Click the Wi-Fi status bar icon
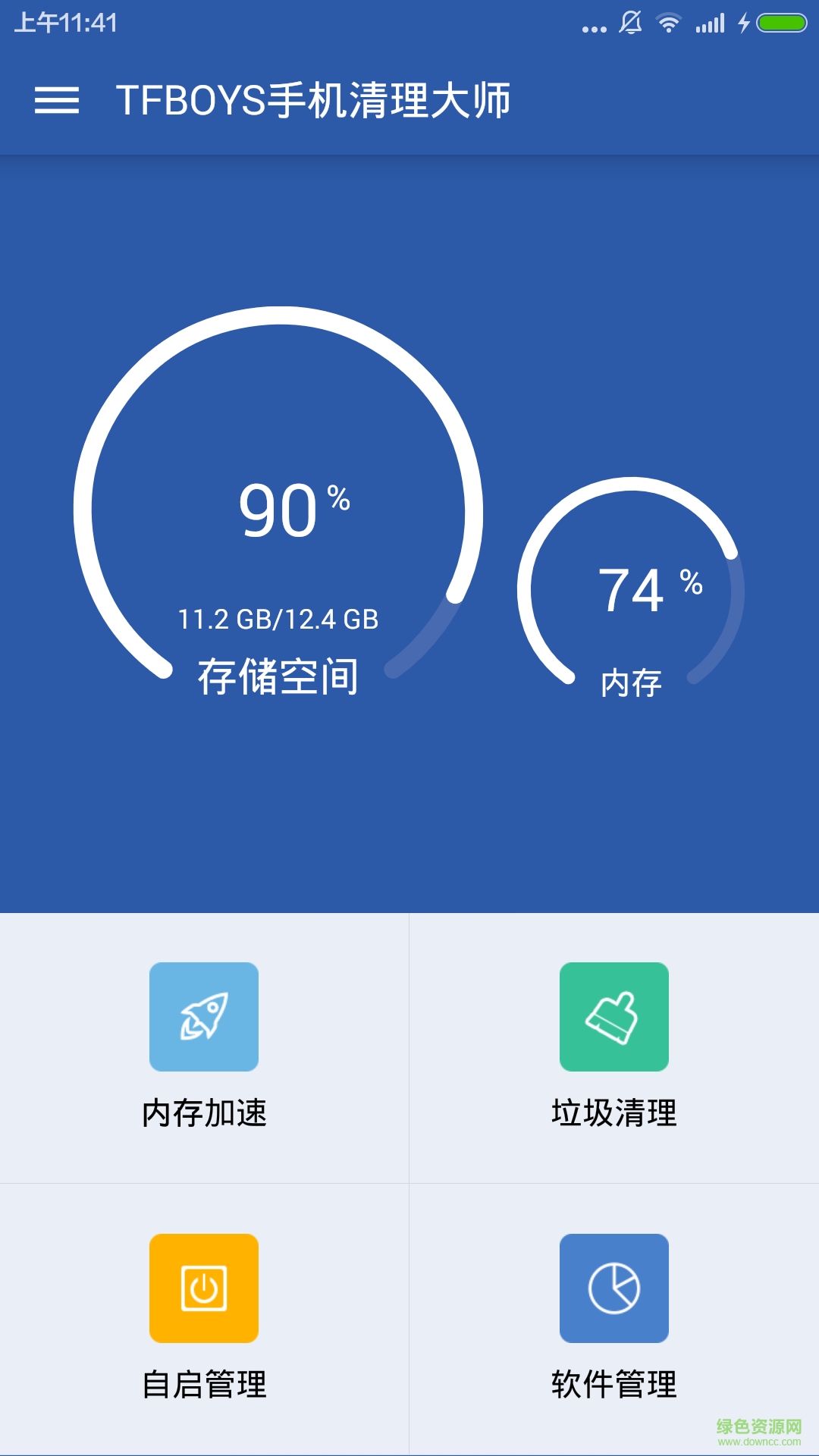This screenshot has width=819, height=1456. pyautogui.click(x=668, y=23)
